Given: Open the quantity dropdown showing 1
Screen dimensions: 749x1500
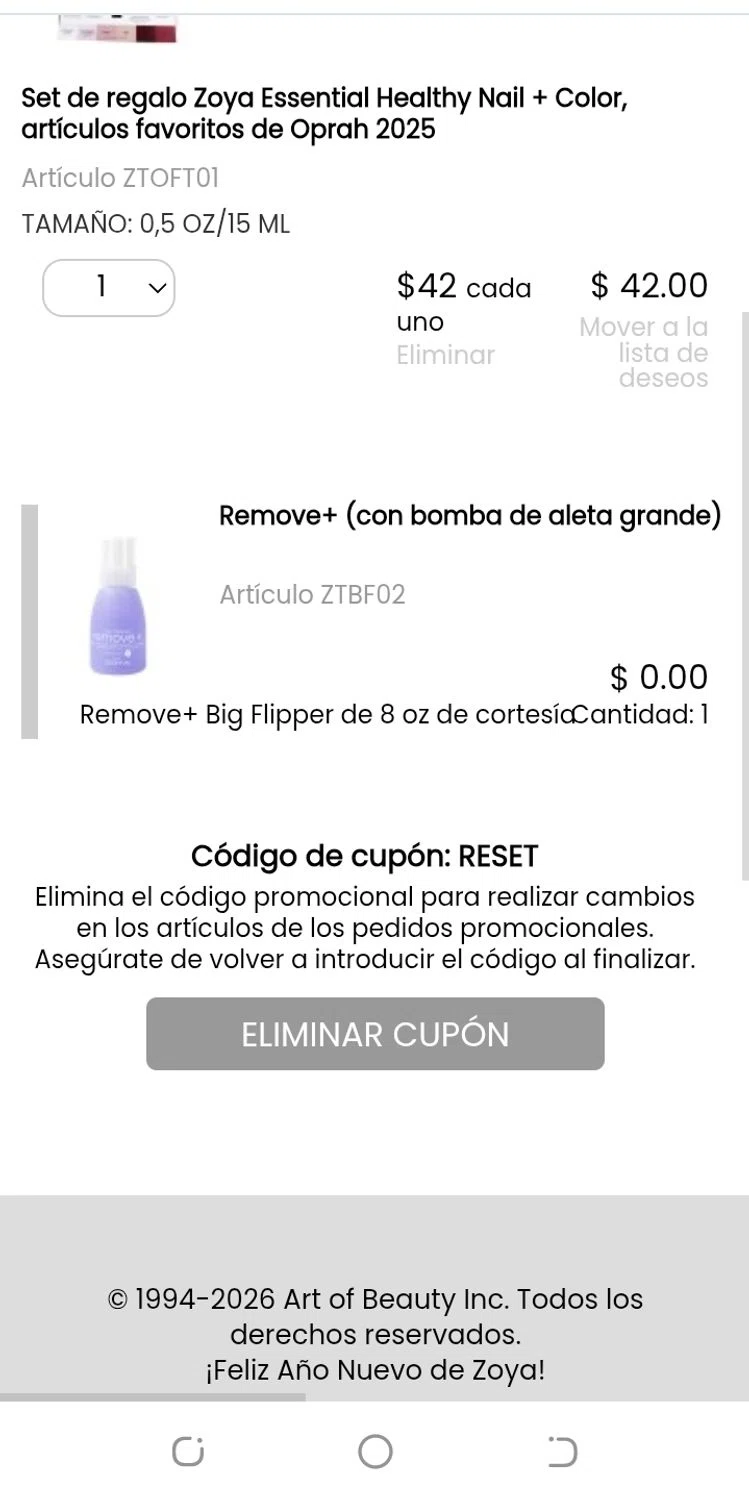Looking at the screenshot, I should click(x=108, y=288).
